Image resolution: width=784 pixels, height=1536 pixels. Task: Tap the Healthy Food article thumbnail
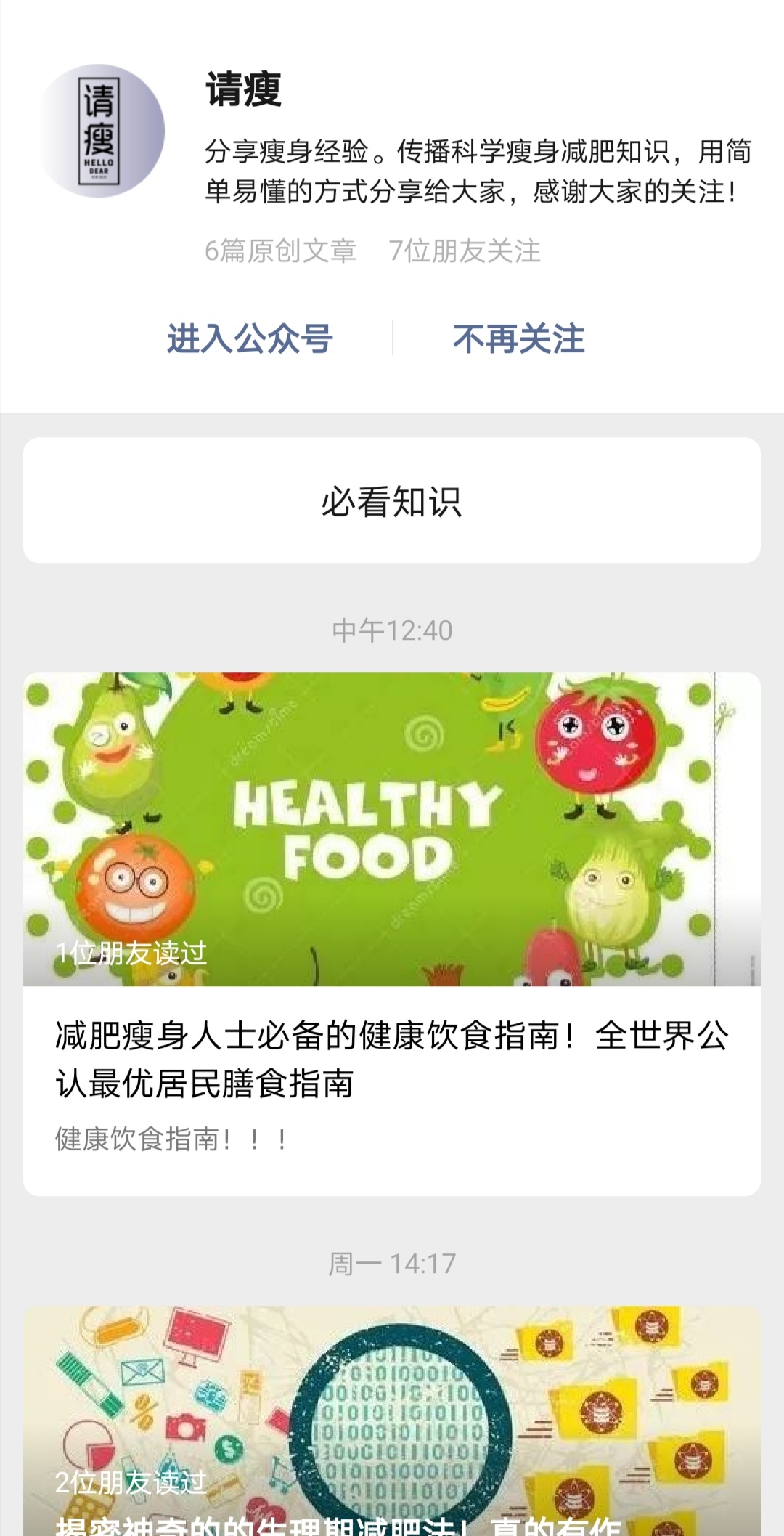[x=392, y=828]
